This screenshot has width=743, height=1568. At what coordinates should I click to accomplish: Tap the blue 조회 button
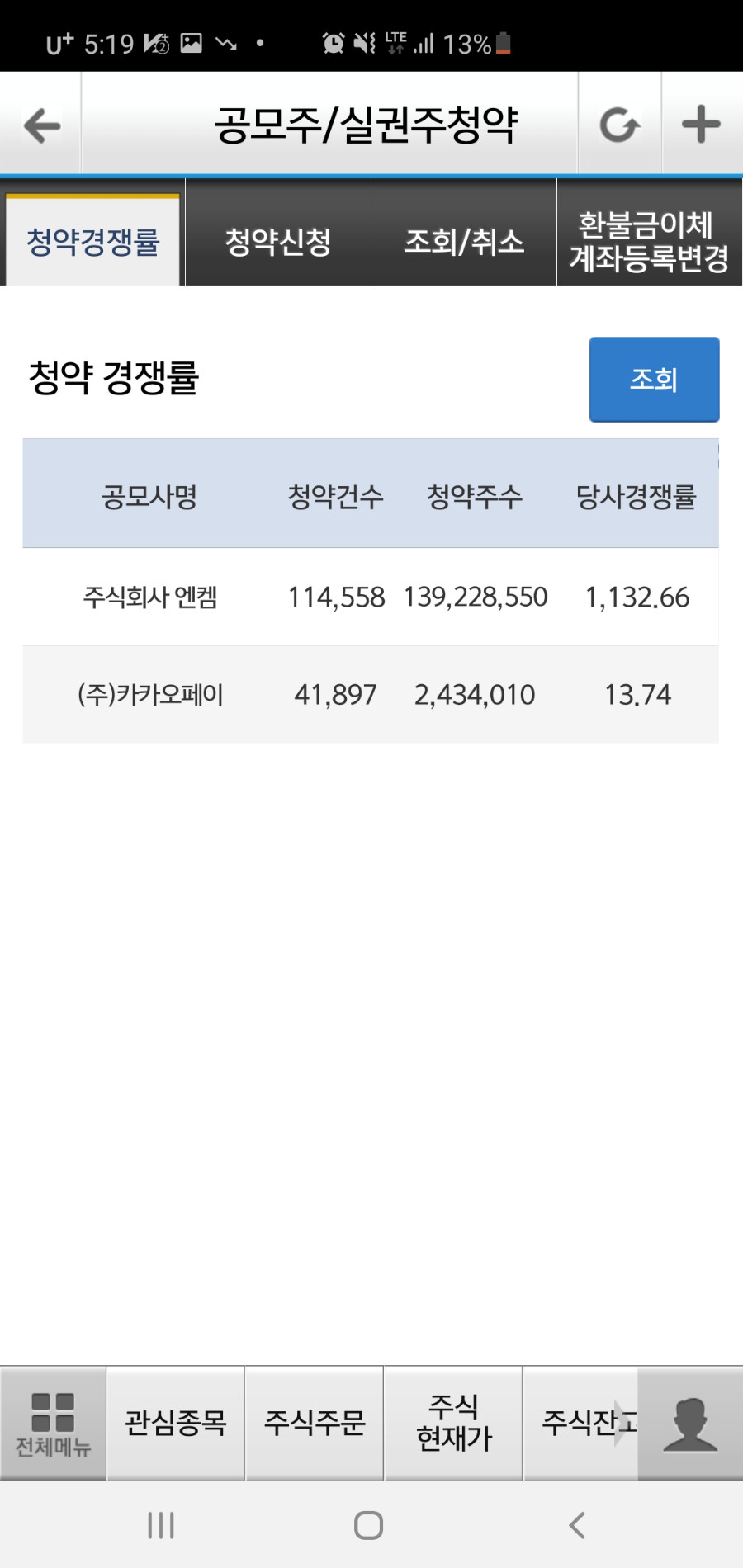coord(654,379)
